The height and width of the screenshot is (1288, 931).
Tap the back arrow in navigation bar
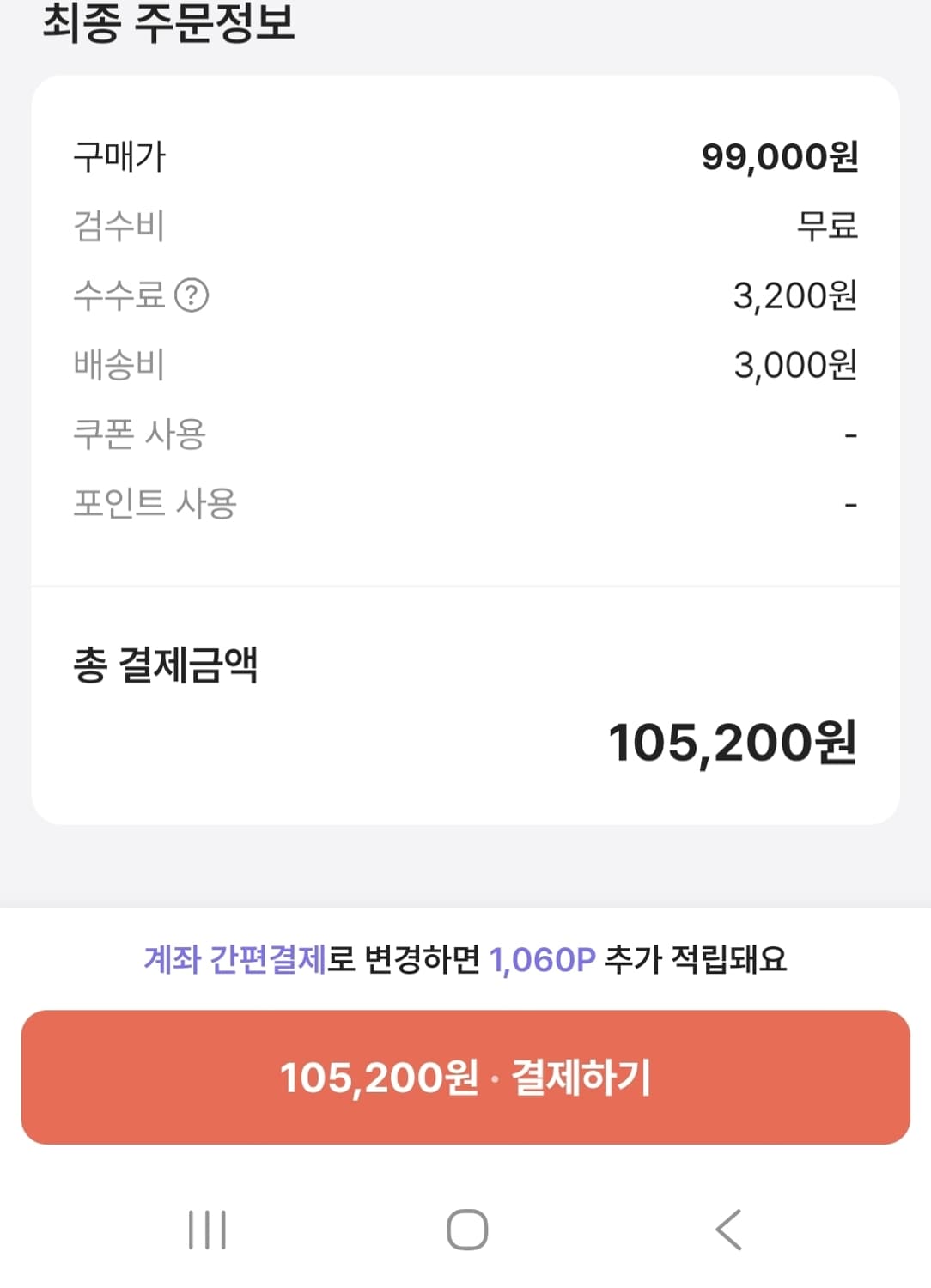[x=726, y=1230]
